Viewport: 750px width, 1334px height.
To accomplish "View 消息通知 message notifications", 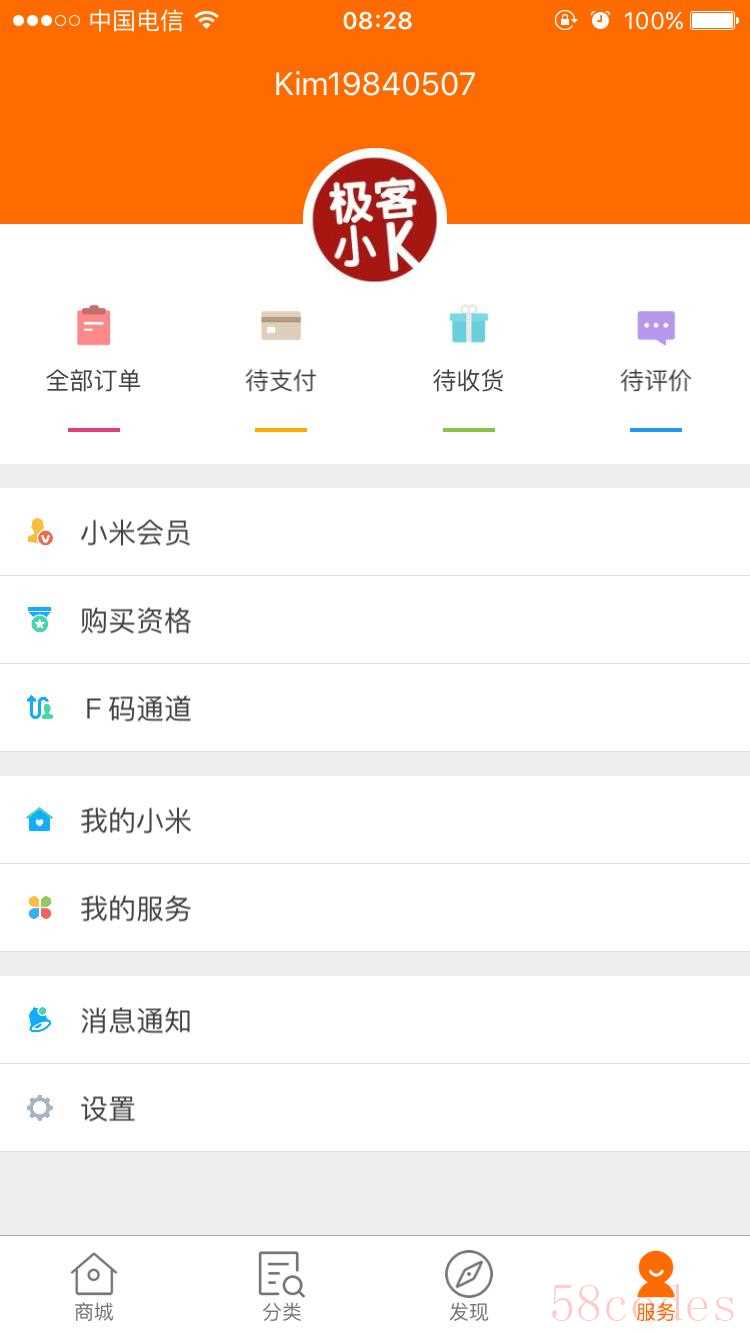I will point(375,1020).
